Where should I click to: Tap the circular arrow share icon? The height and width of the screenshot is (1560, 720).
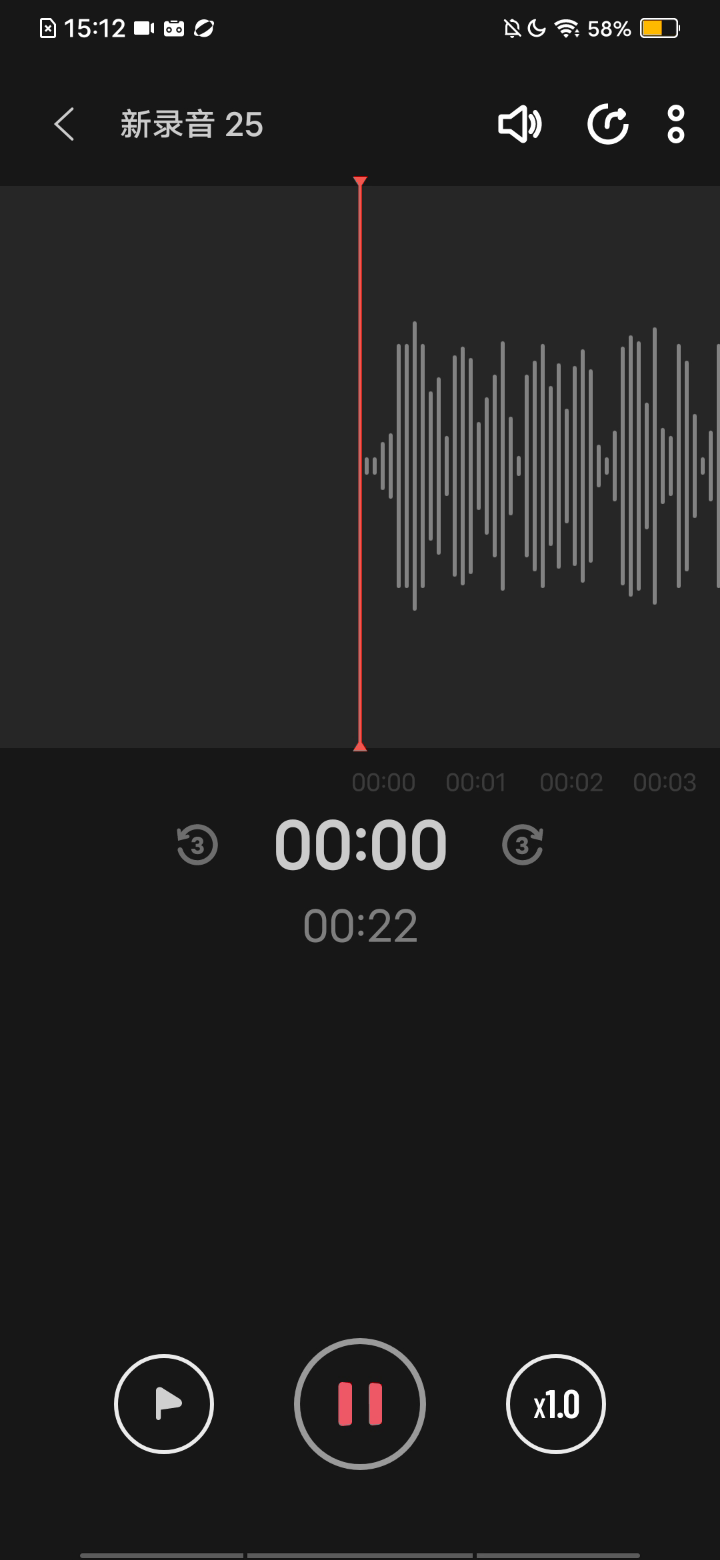click(x=607, y=125)
